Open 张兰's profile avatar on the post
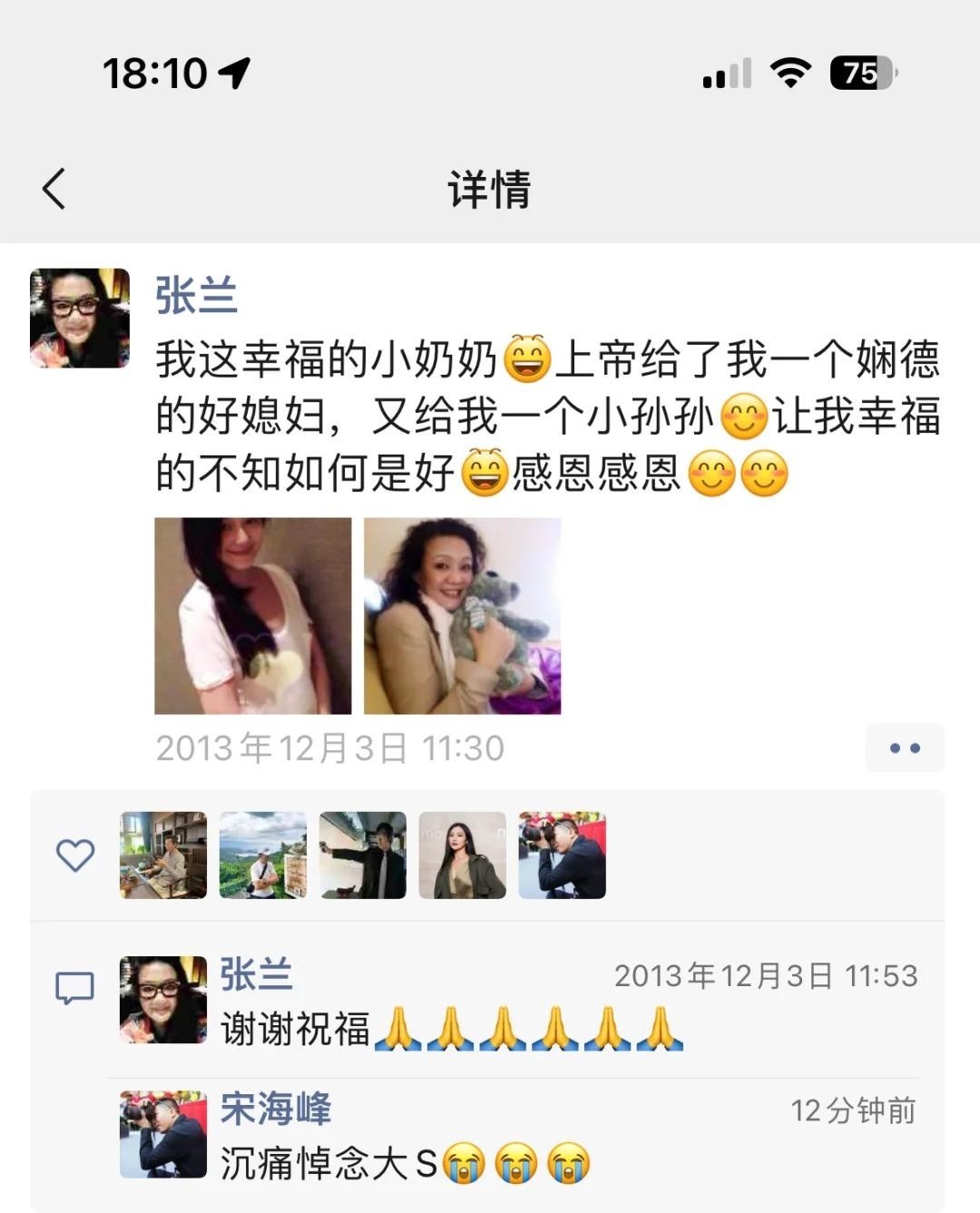980x1213 pixels. 80,318
